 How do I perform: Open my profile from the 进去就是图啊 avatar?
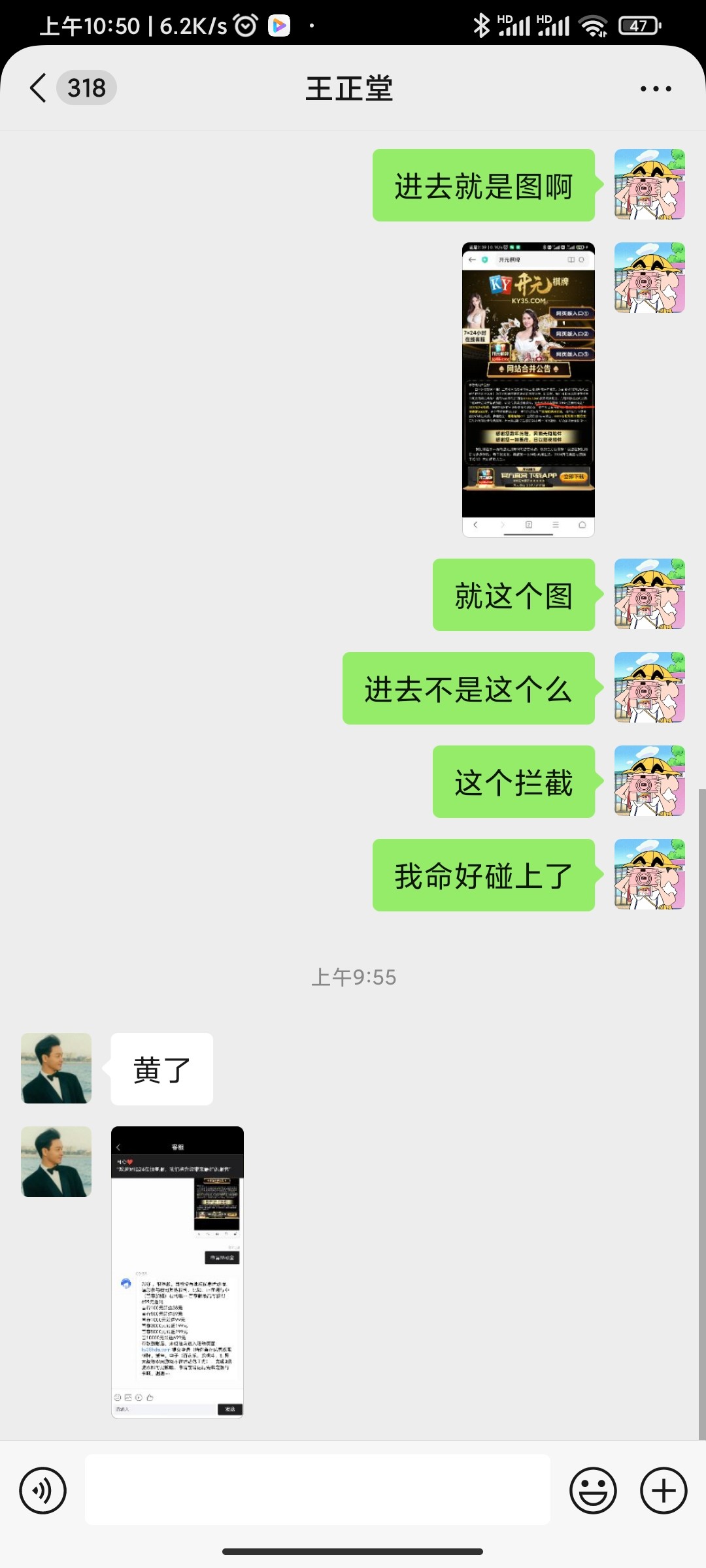pos(649,184)
